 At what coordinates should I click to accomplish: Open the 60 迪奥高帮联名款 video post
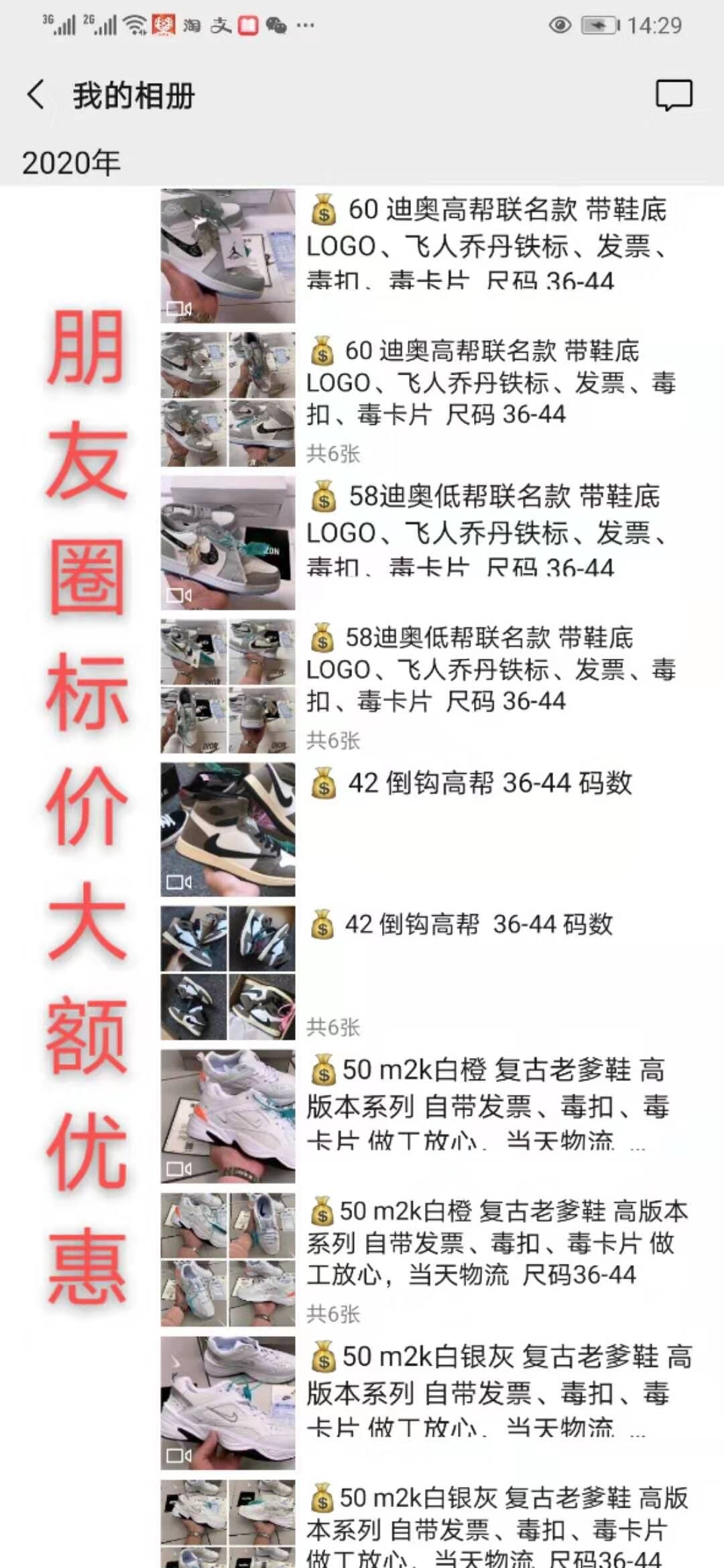click(x=228, y=256)
